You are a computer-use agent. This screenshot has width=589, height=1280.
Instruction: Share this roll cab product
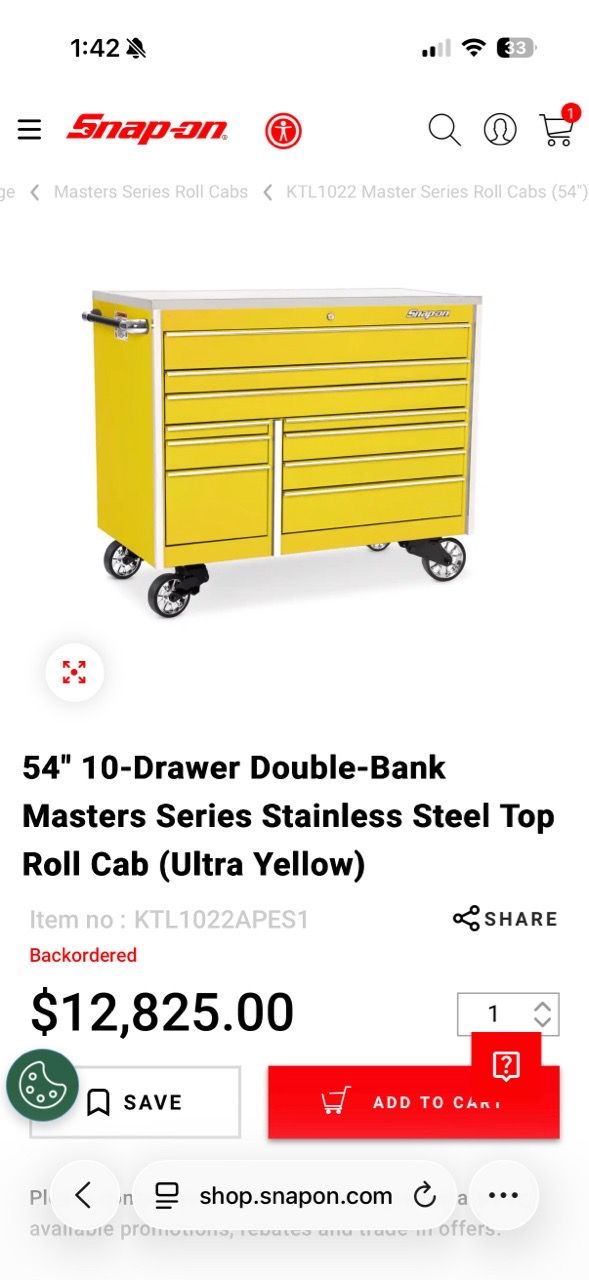click(x=505, y=919)
